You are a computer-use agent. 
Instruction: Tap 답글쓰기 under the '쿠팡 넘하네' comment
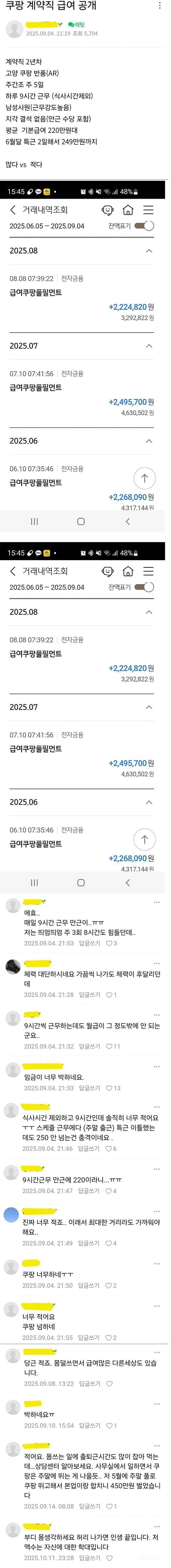click(89, 1337)
